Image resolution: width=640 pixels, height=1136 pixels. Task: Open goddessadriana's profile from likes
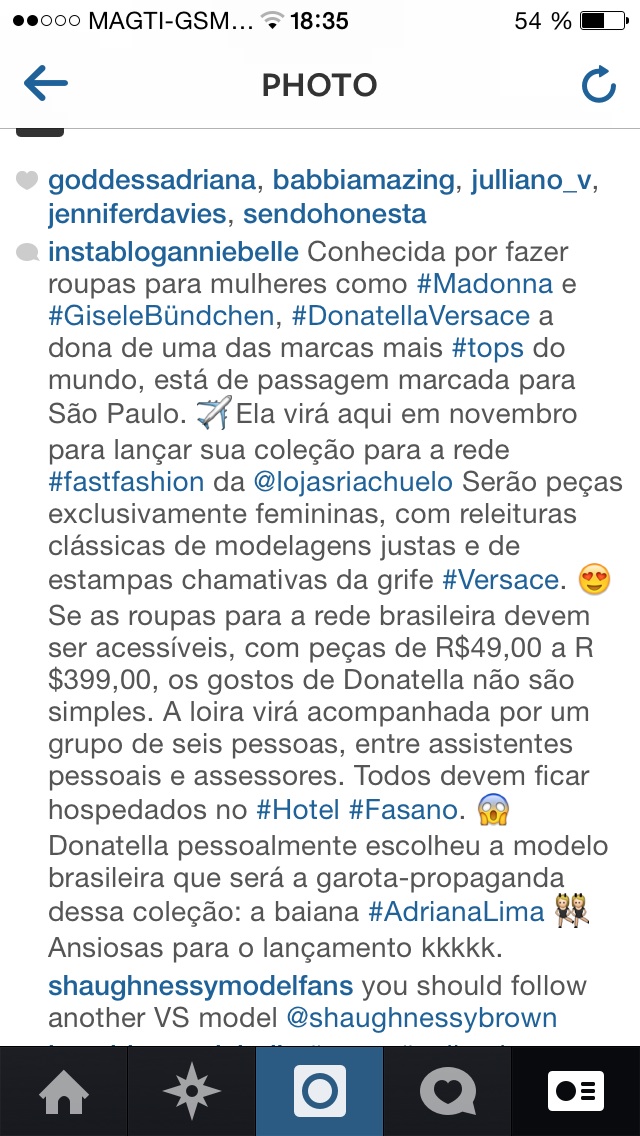click(x=153, y=181)
